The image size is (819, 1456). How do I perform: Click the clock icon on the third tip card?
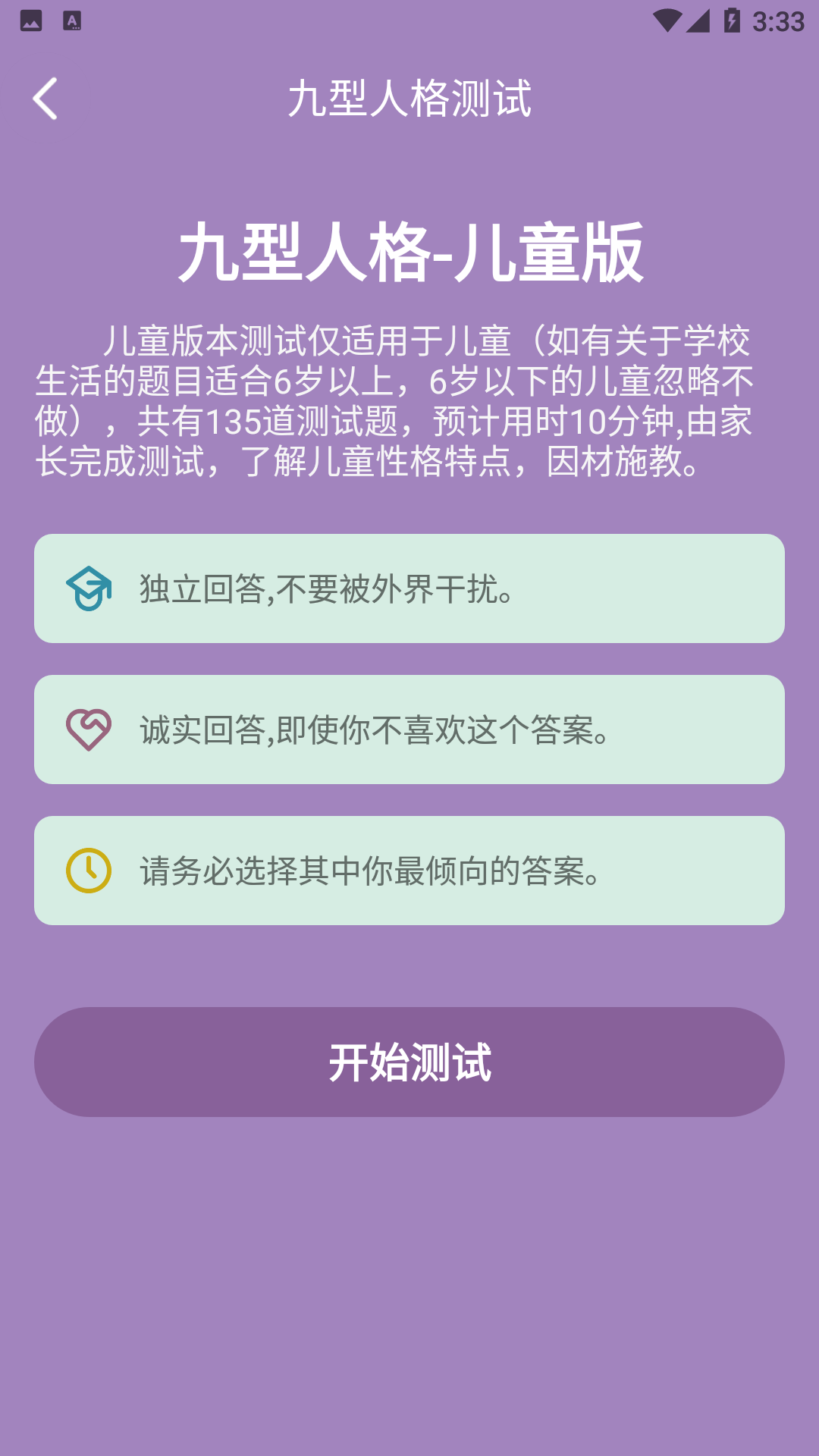pyautogui.click(x=89, y=871)
